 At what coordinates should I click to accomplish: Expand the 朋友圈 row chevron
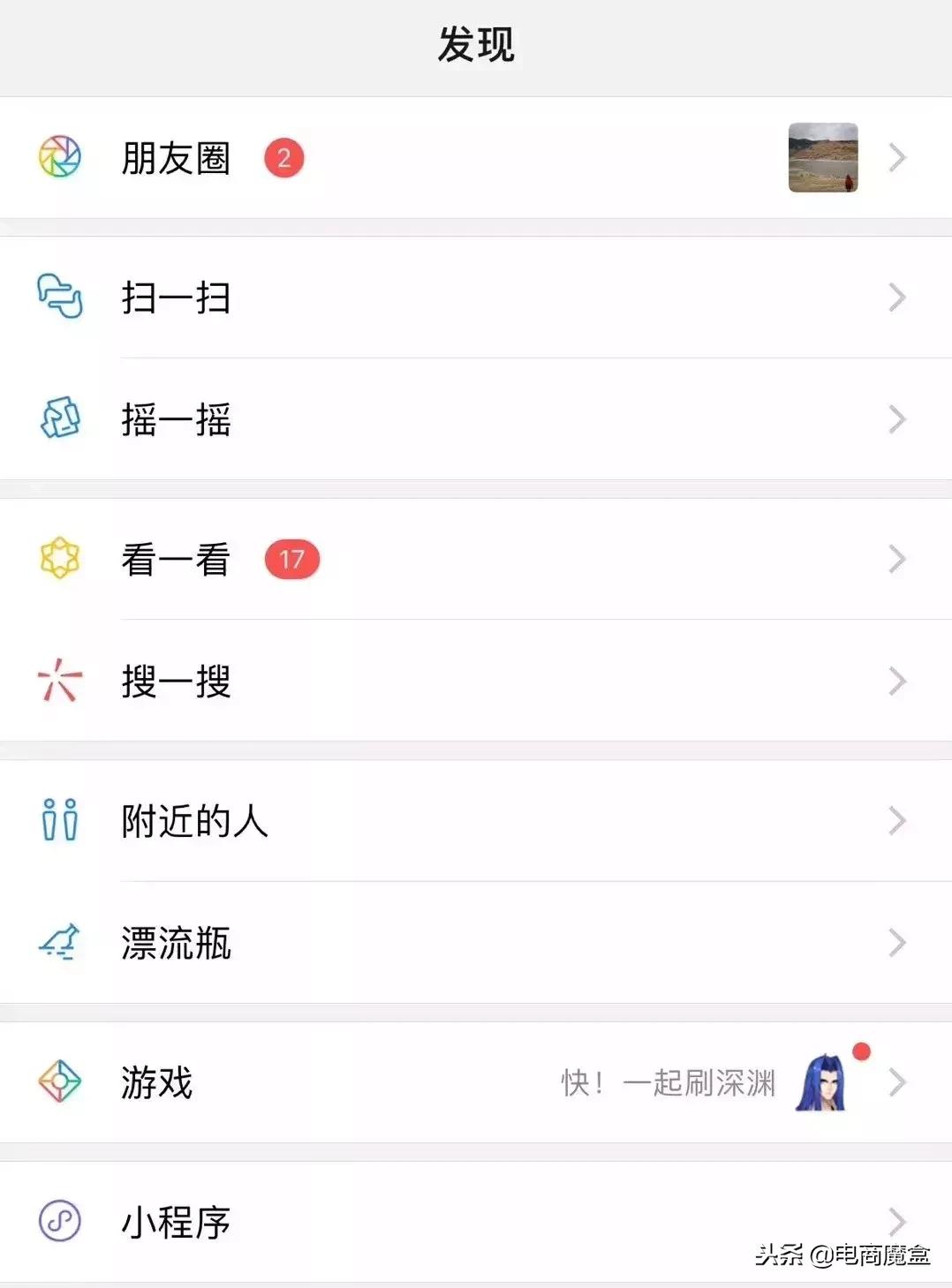(x=897, y=157)
